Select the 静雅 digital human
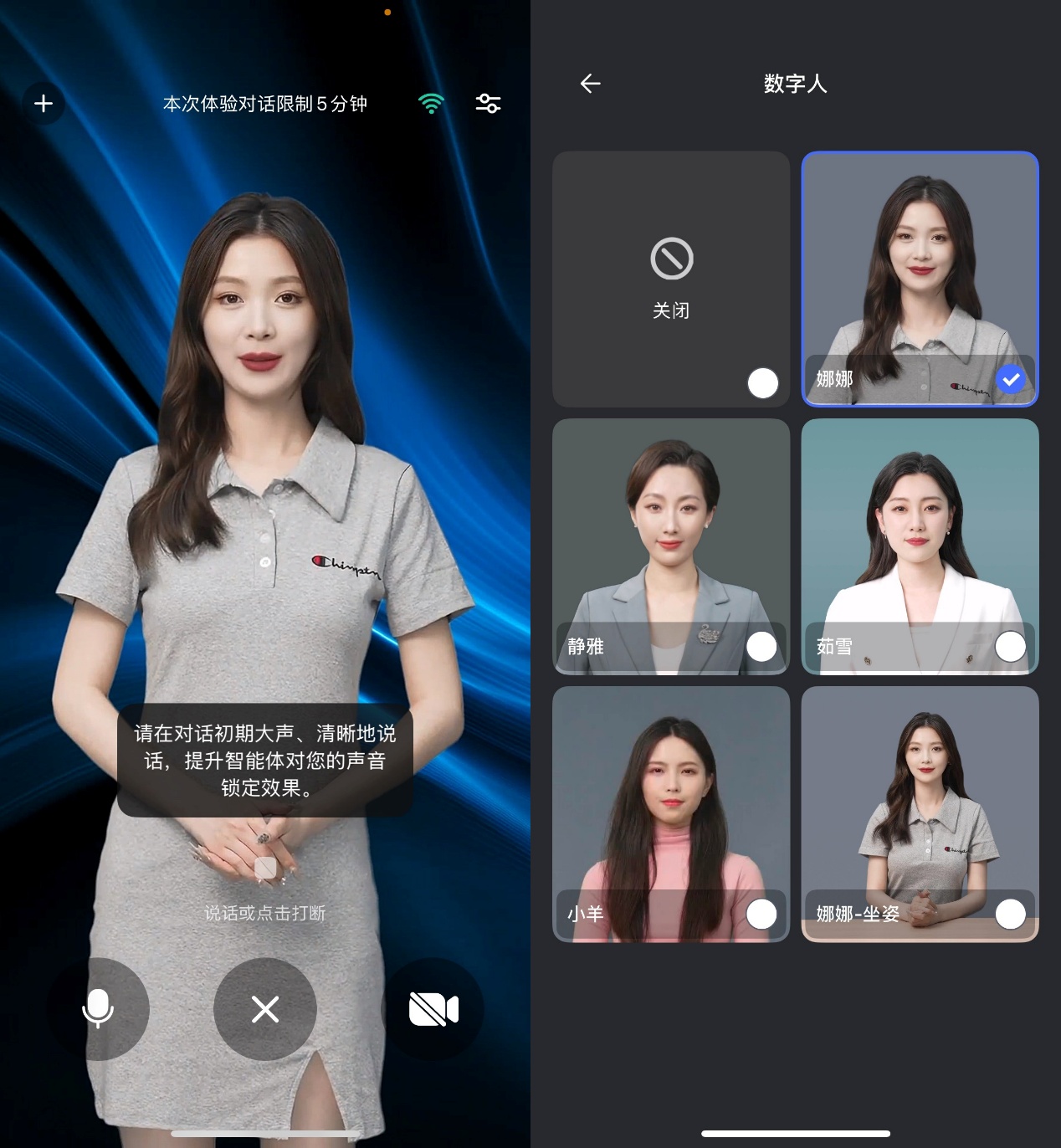 671,546
